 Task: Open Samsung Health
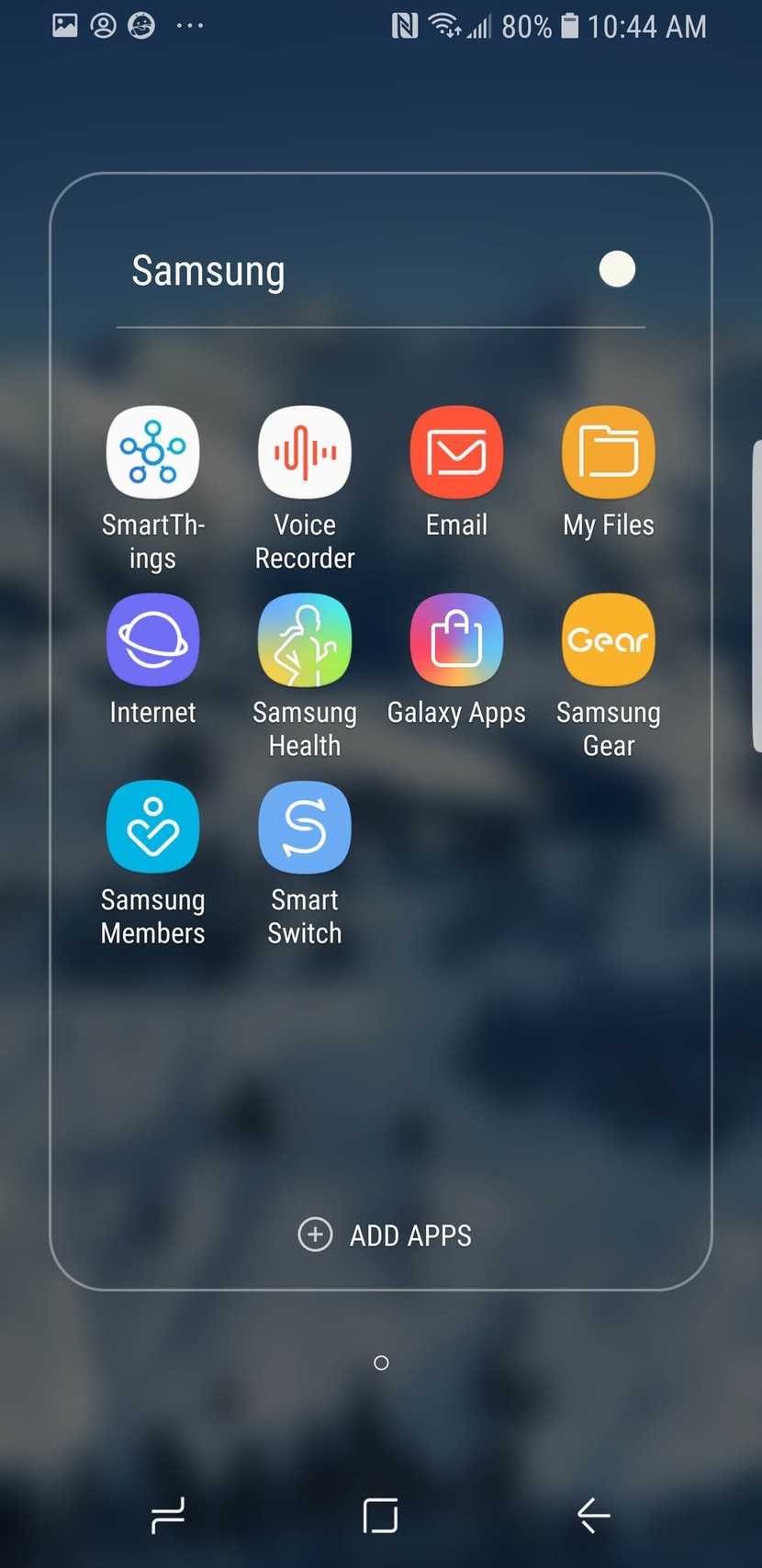coord(304,640)
